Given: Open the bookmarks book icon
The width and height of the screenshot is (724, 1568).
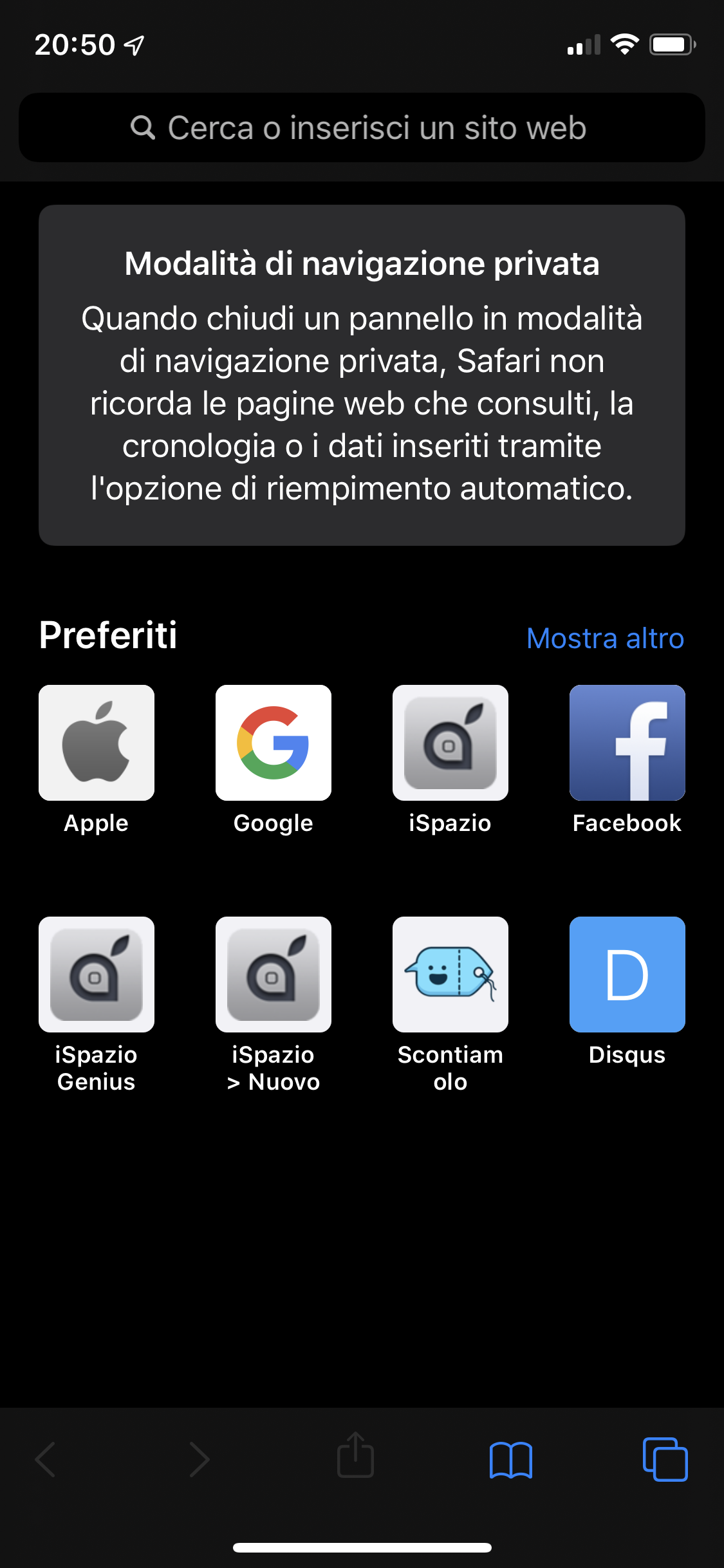Looking at the screenshot, I should (510, 1459).
